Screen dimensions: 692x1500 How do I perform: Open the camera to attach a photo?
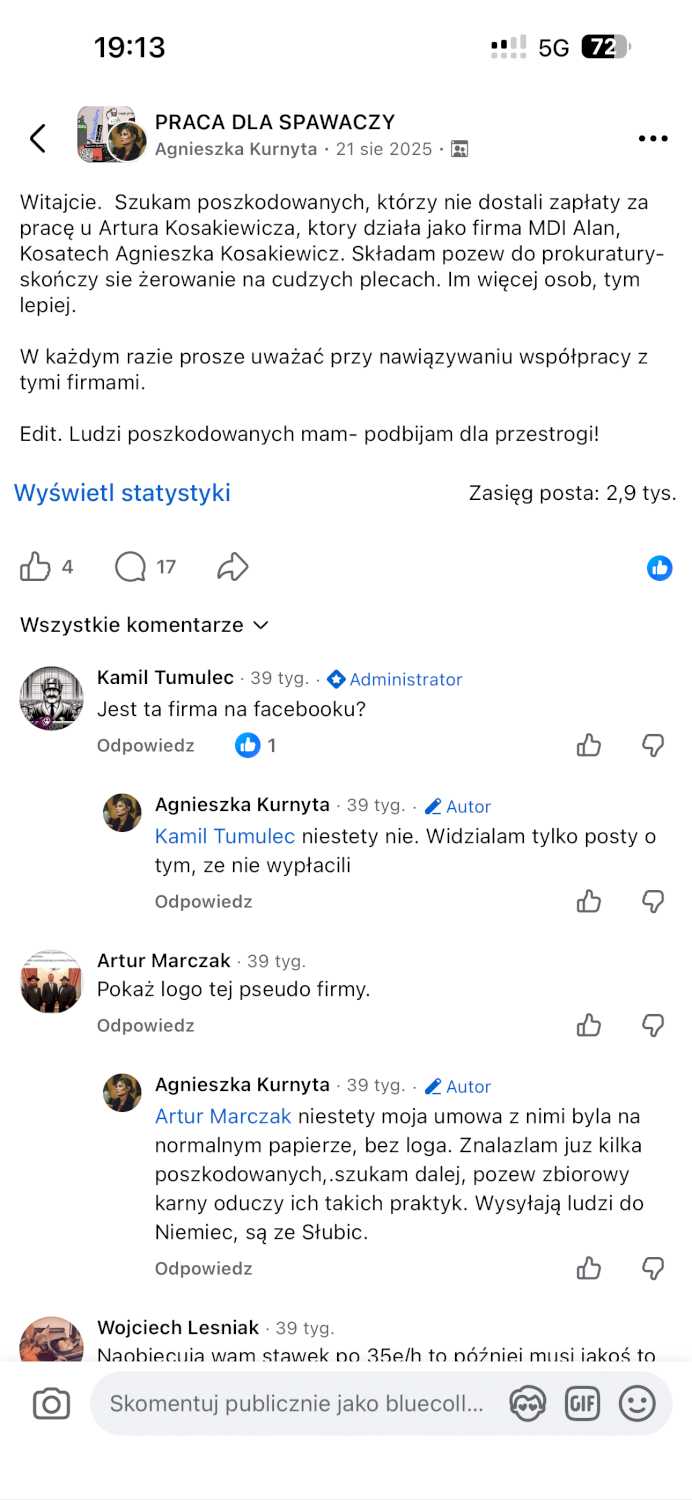pyautogui.click(x=51, y=1404)
